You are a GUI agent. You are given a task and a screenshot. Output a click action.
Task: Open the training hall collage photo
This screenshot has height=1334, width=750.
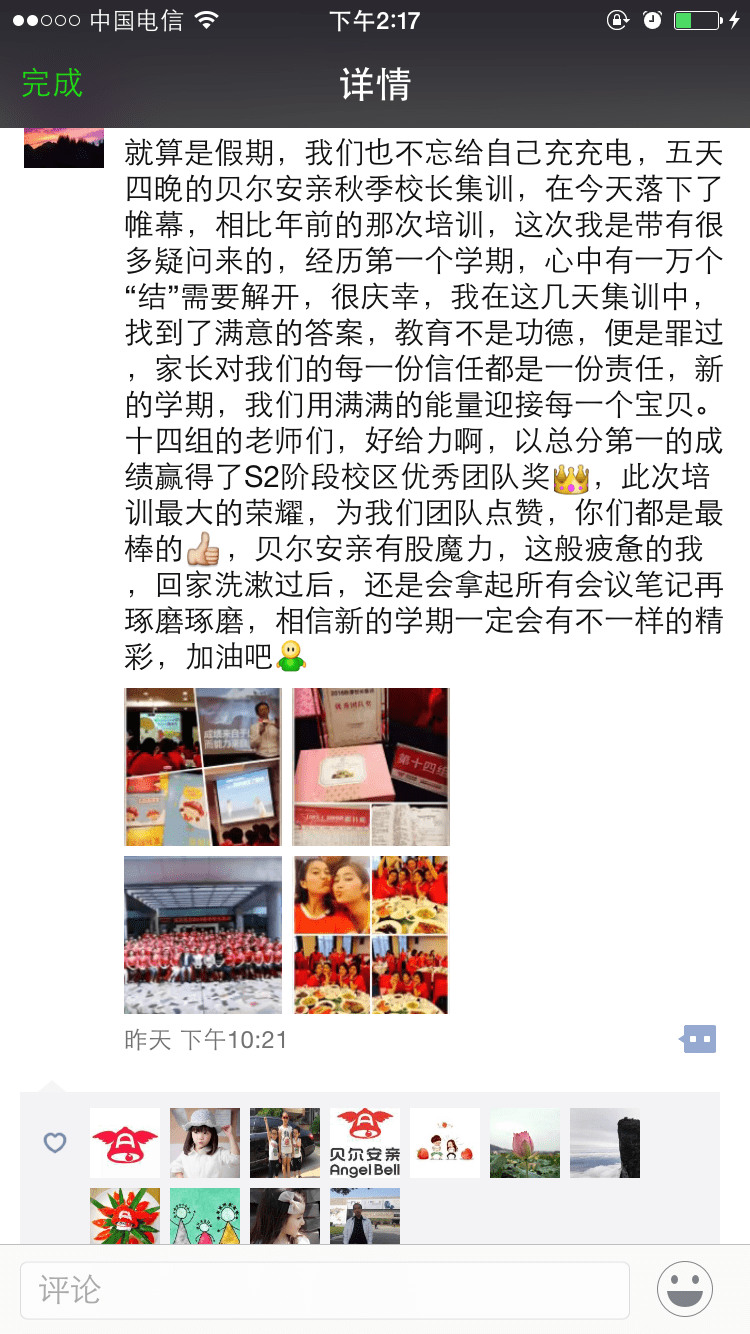pos(203,767)
